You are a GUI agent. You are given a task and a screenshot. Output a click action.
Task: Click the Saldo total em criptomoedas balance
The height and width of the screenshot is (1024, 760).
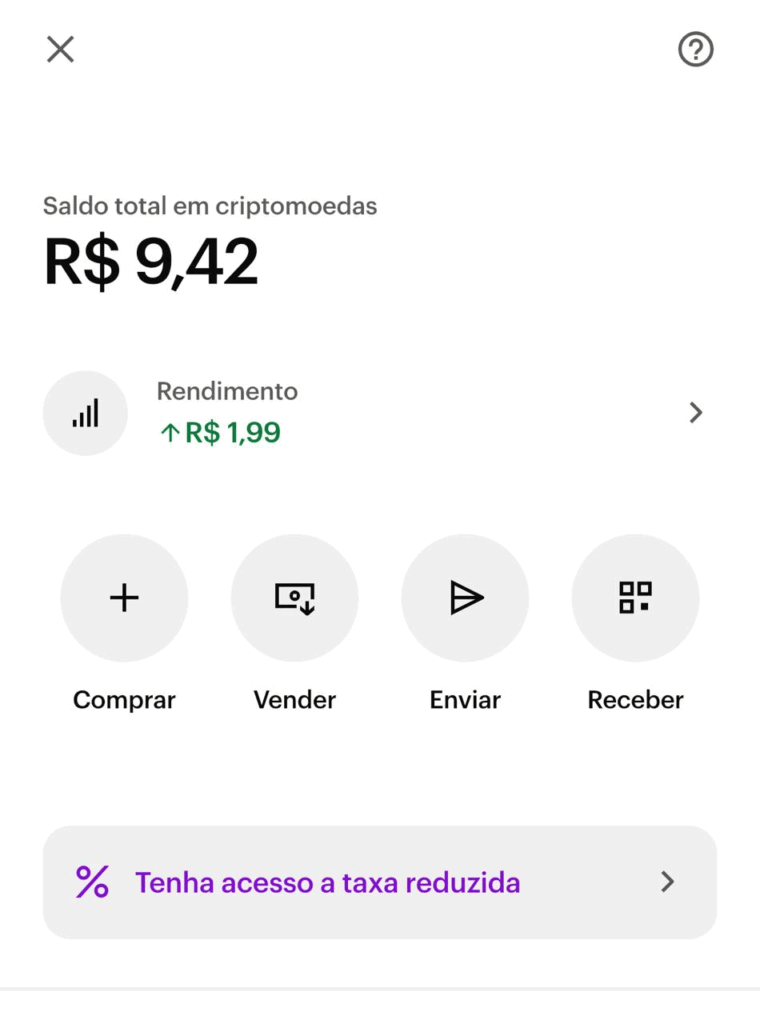(x=209, y=206)
